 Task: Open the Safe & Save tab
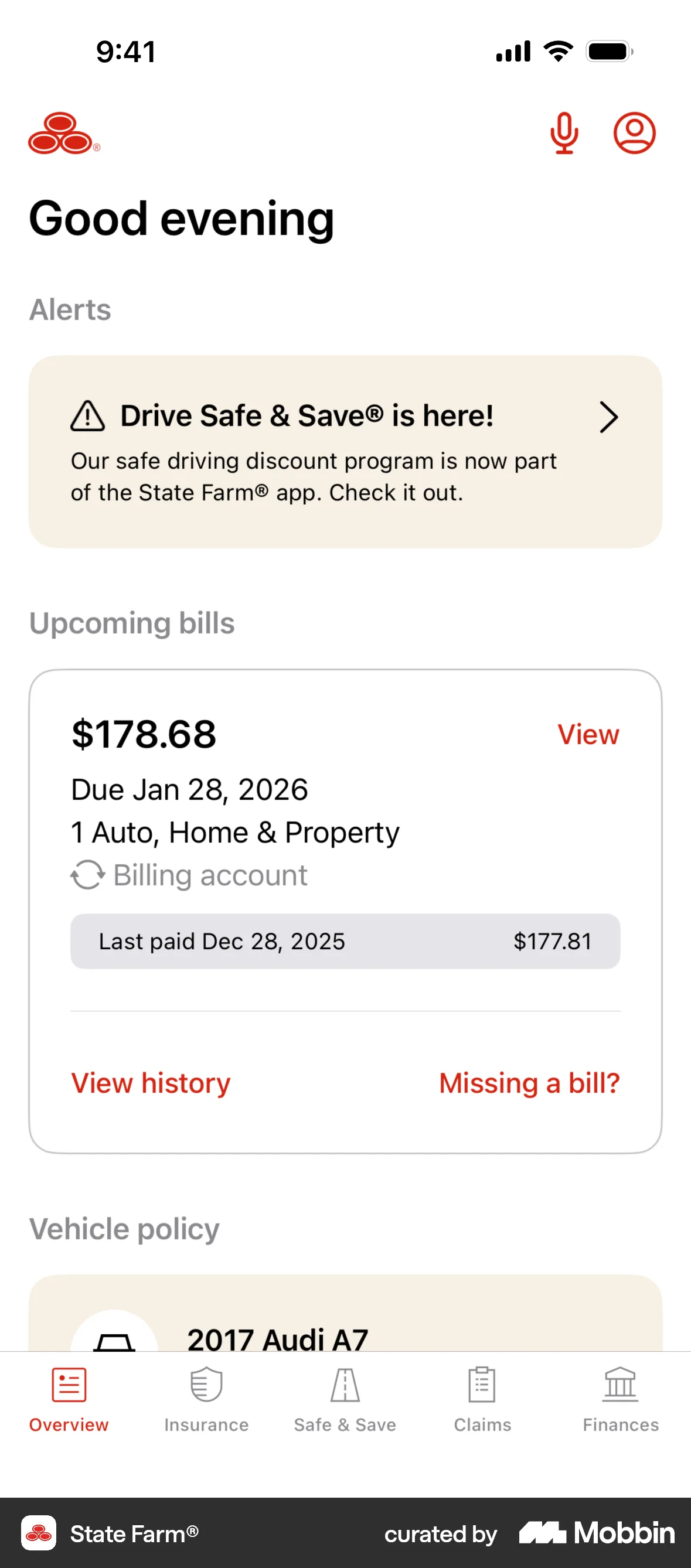tap(345, 1400)
